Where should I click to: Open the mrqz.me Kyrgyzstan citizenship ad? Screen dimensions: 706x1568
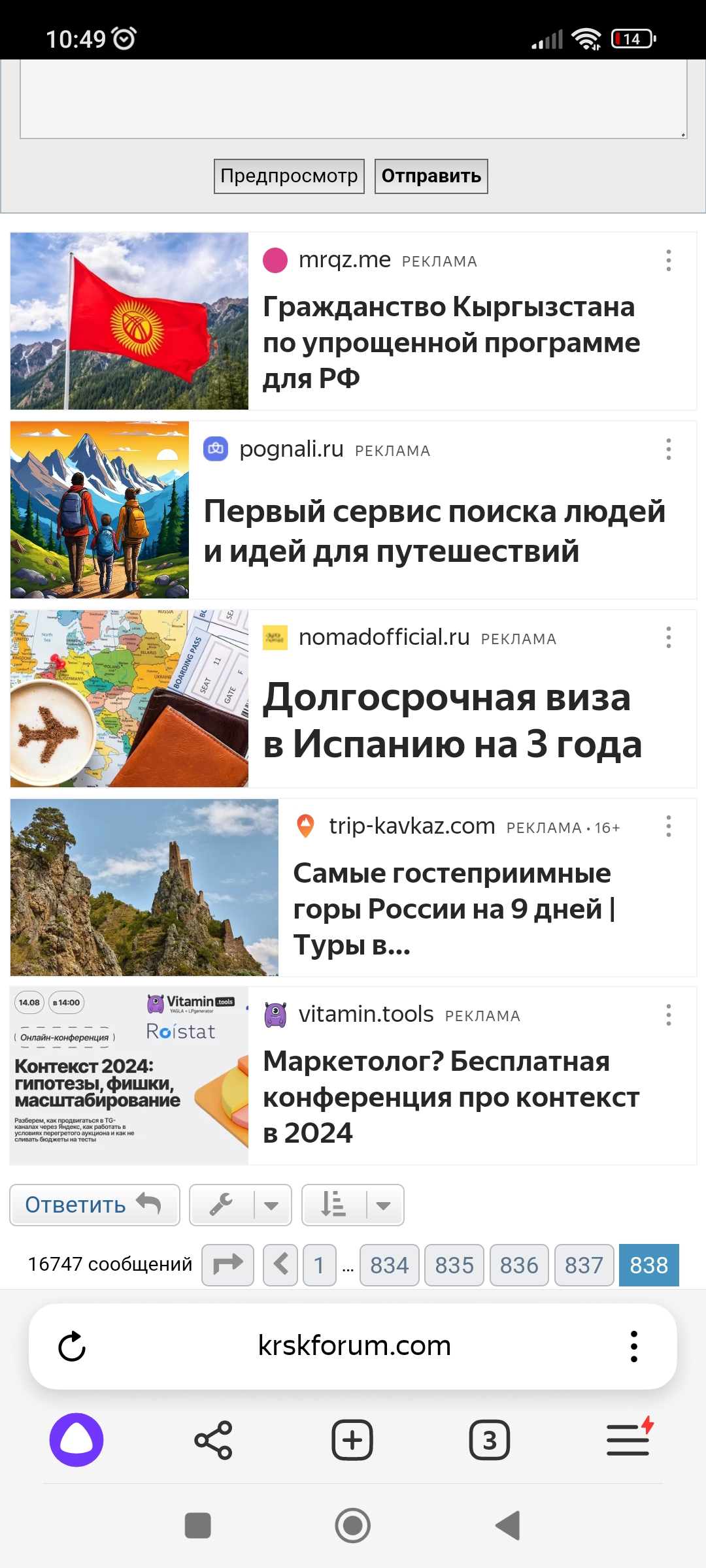point(451,342)
